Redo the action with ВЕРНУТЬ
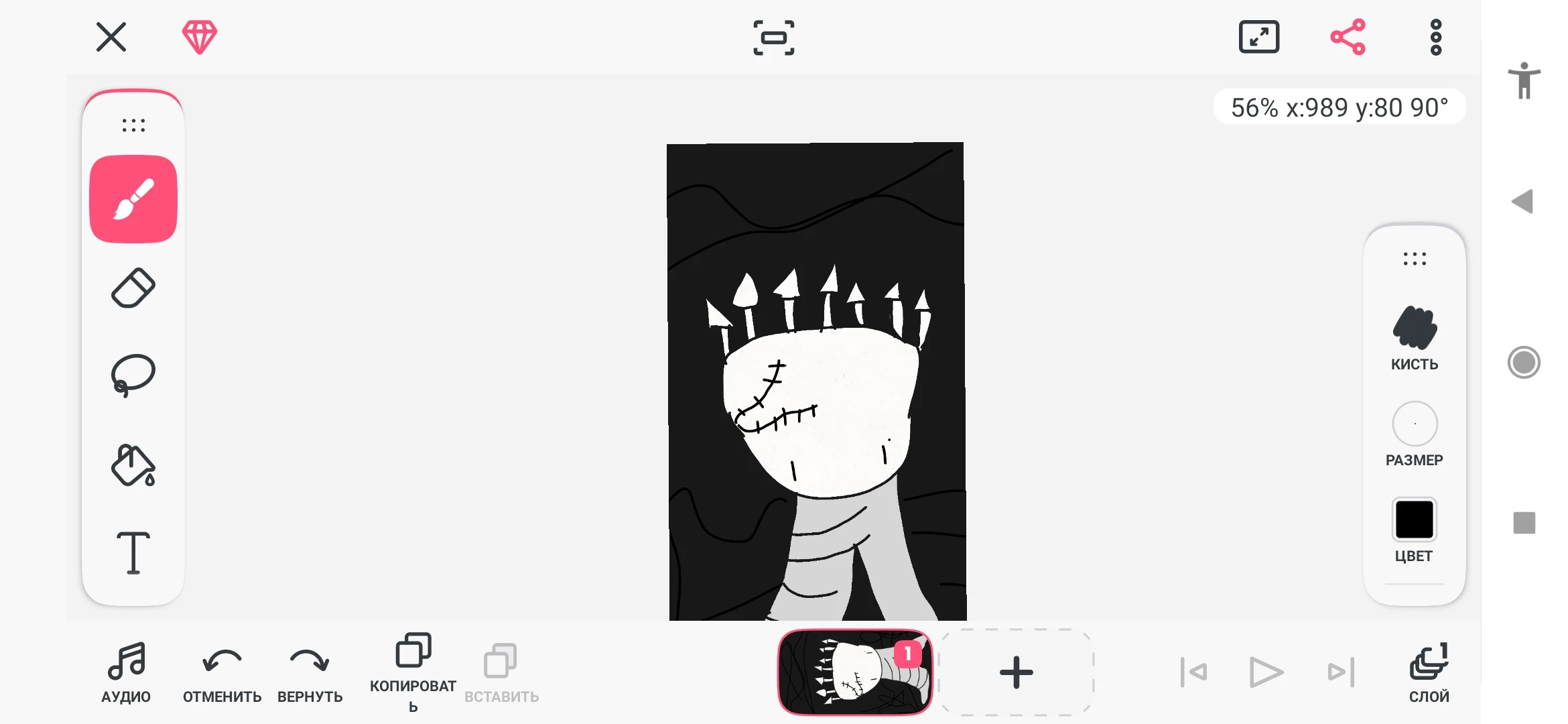 click(310, 672)
